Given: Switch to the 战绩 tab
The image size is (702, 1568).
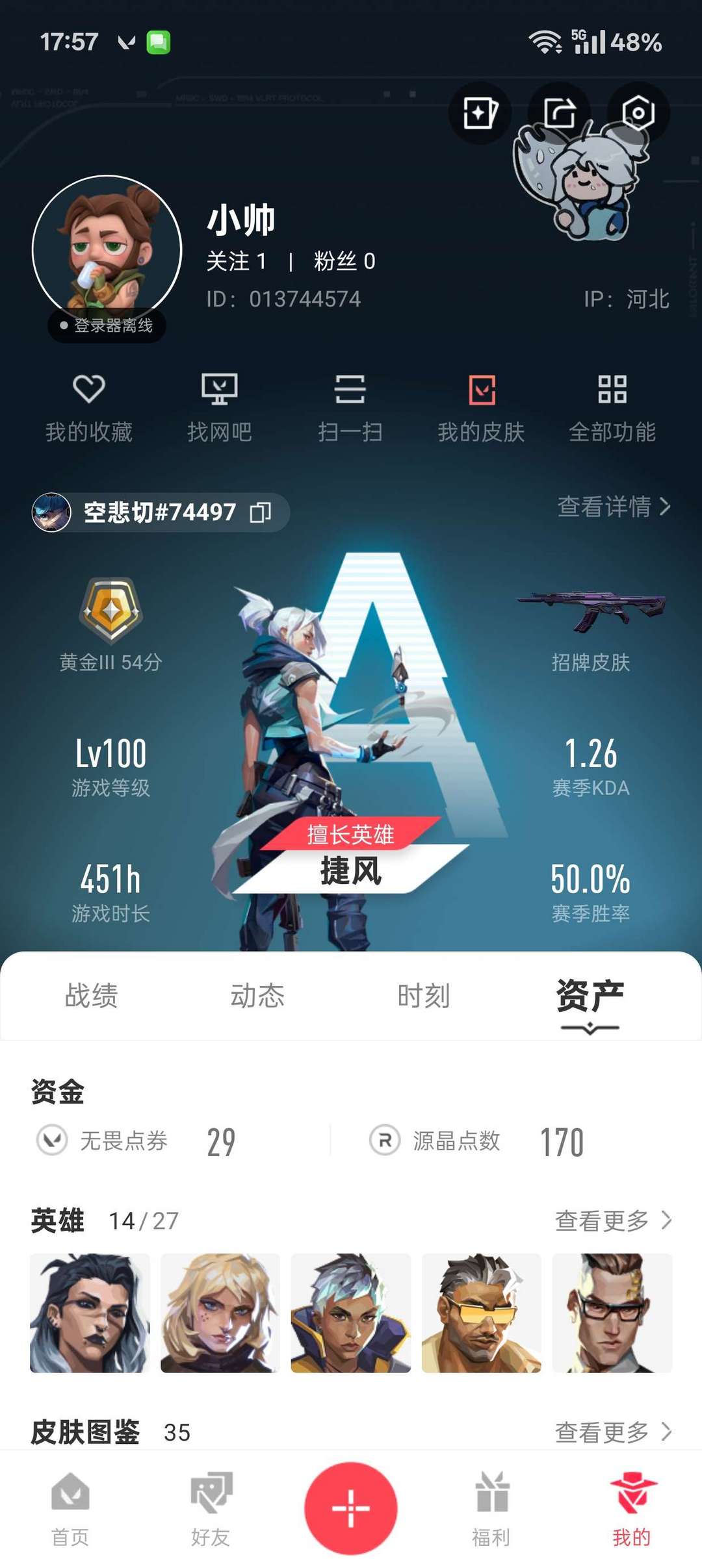Looking at the screenshot, I should (x=91, y=996).
